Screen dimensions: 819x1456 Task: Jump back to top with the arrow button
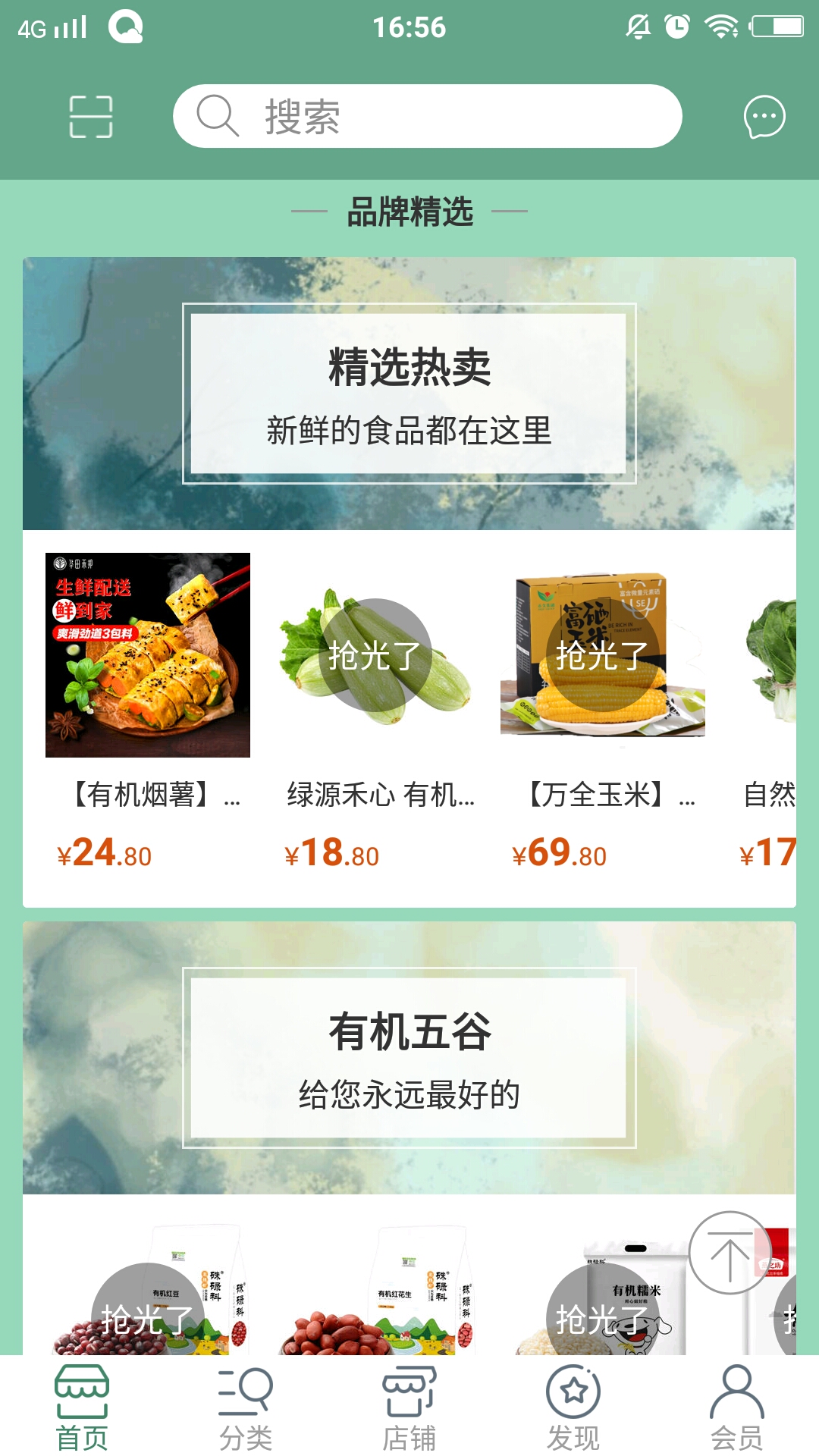(x=730, y=1253)
